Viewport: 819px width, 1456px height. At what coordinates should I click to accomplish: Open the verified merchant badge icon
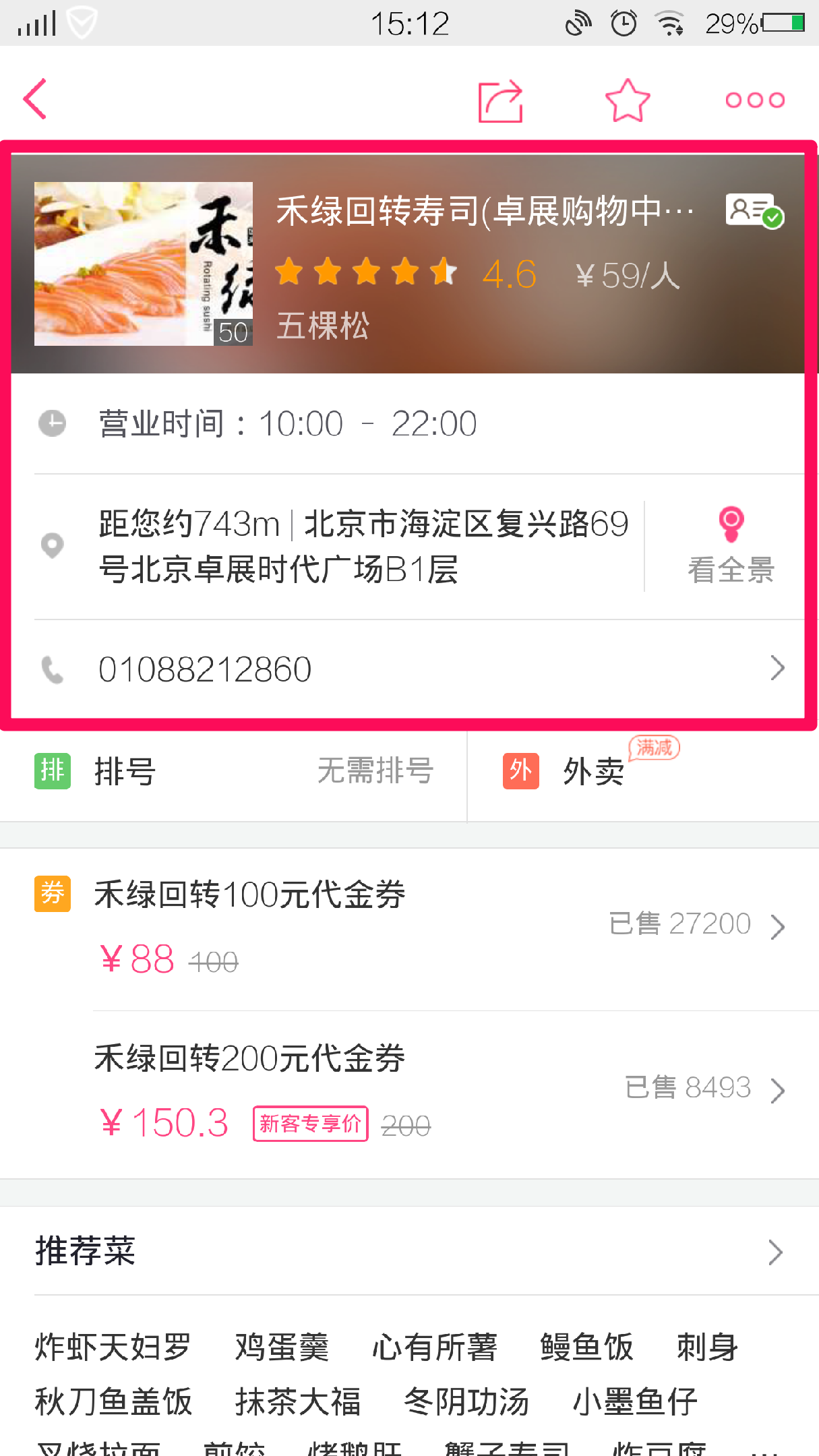click(753, 211)
